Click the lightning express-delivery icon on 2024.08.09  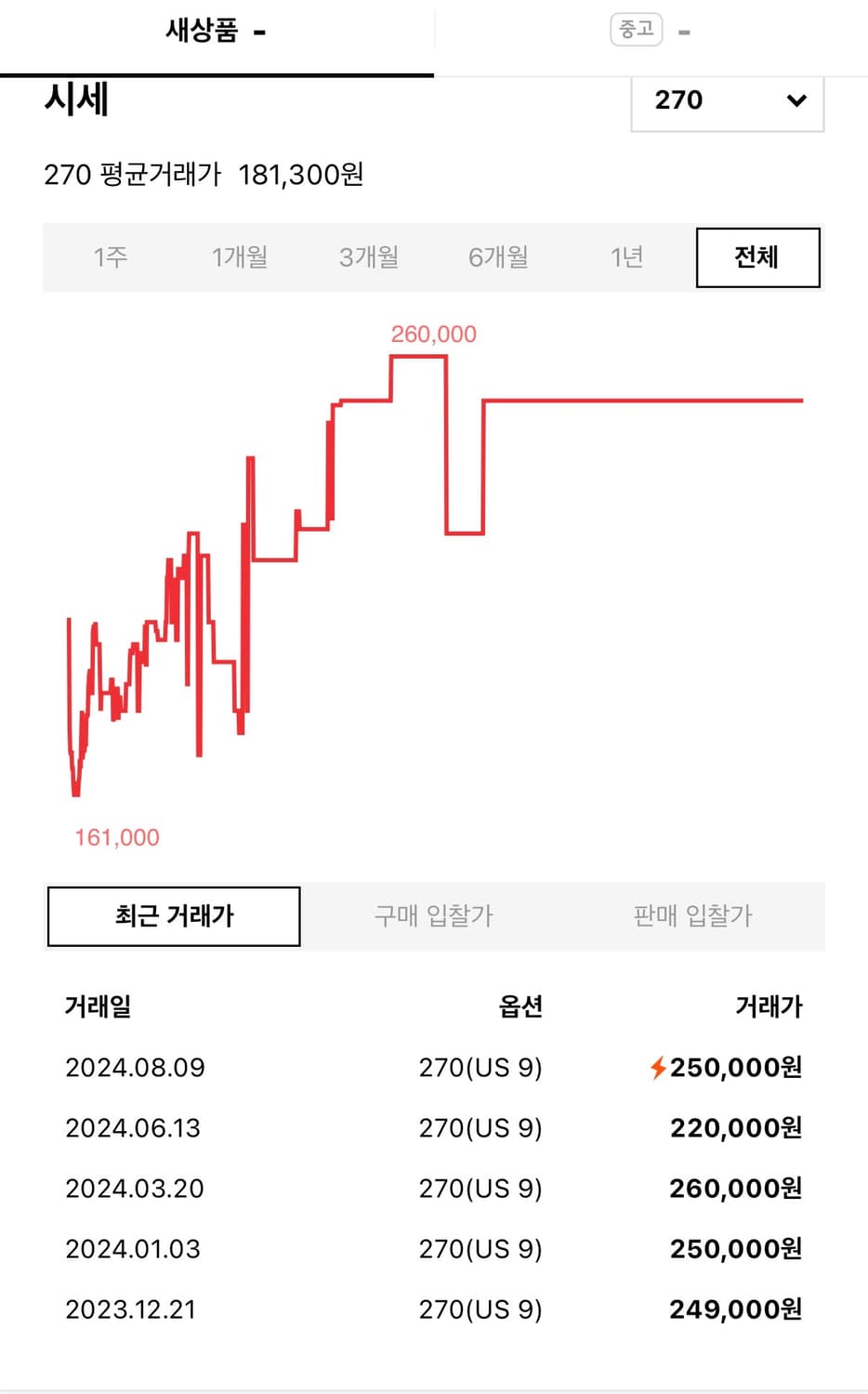pyautogui.click(x=658, y=1068)
